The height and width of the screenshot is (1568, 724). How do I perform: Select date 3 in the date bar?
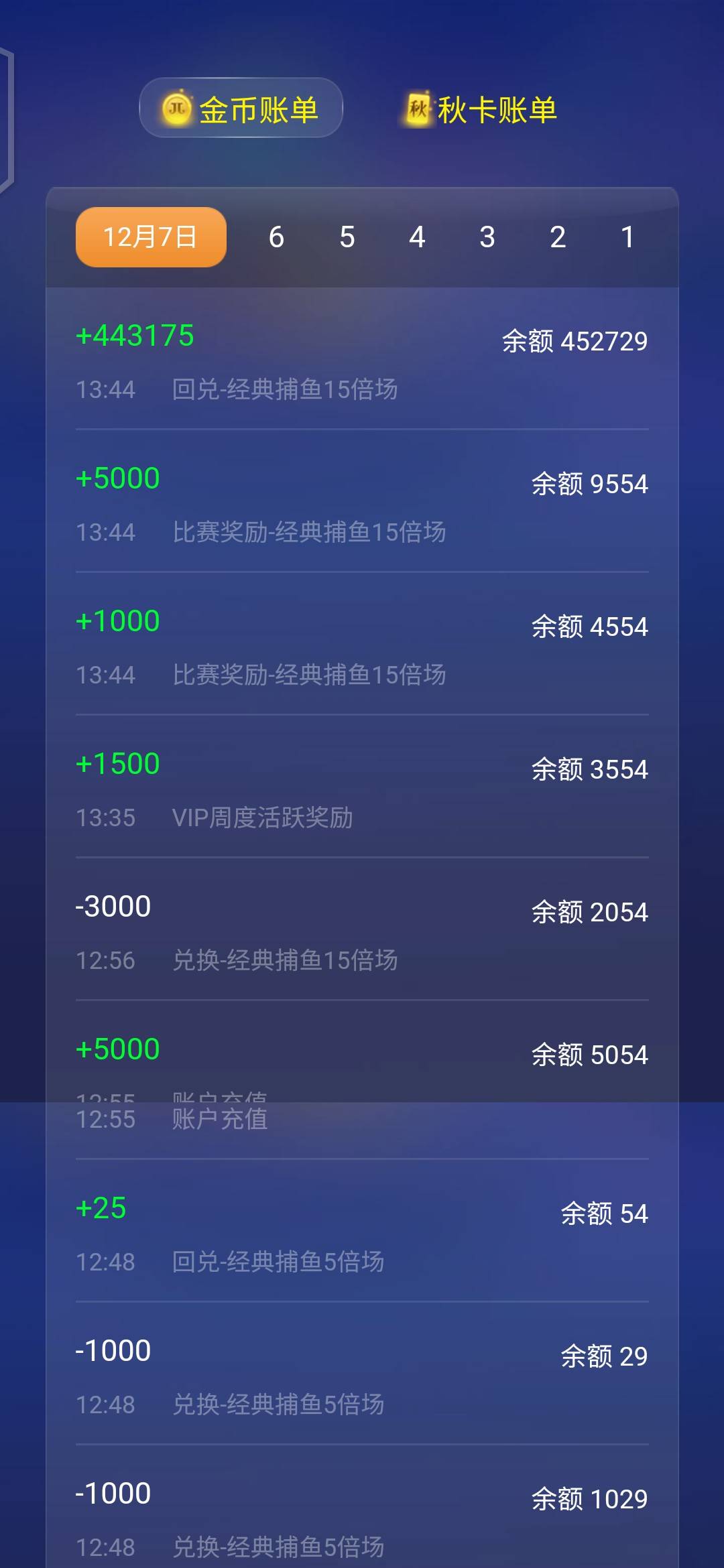pyautogui.click(x=487, y=237)
